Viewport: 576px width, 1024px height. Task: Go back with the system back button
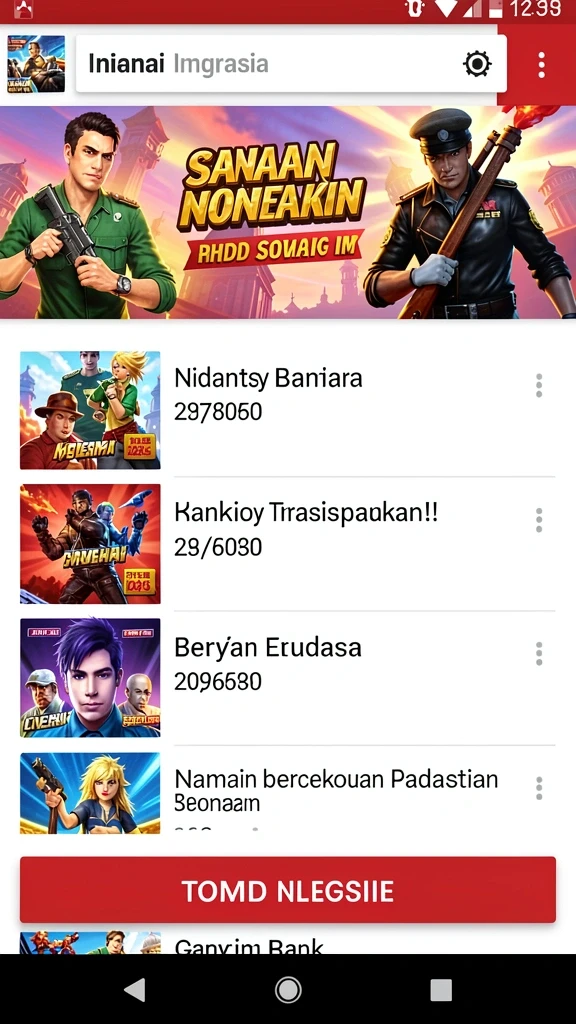tap(135, 990)
